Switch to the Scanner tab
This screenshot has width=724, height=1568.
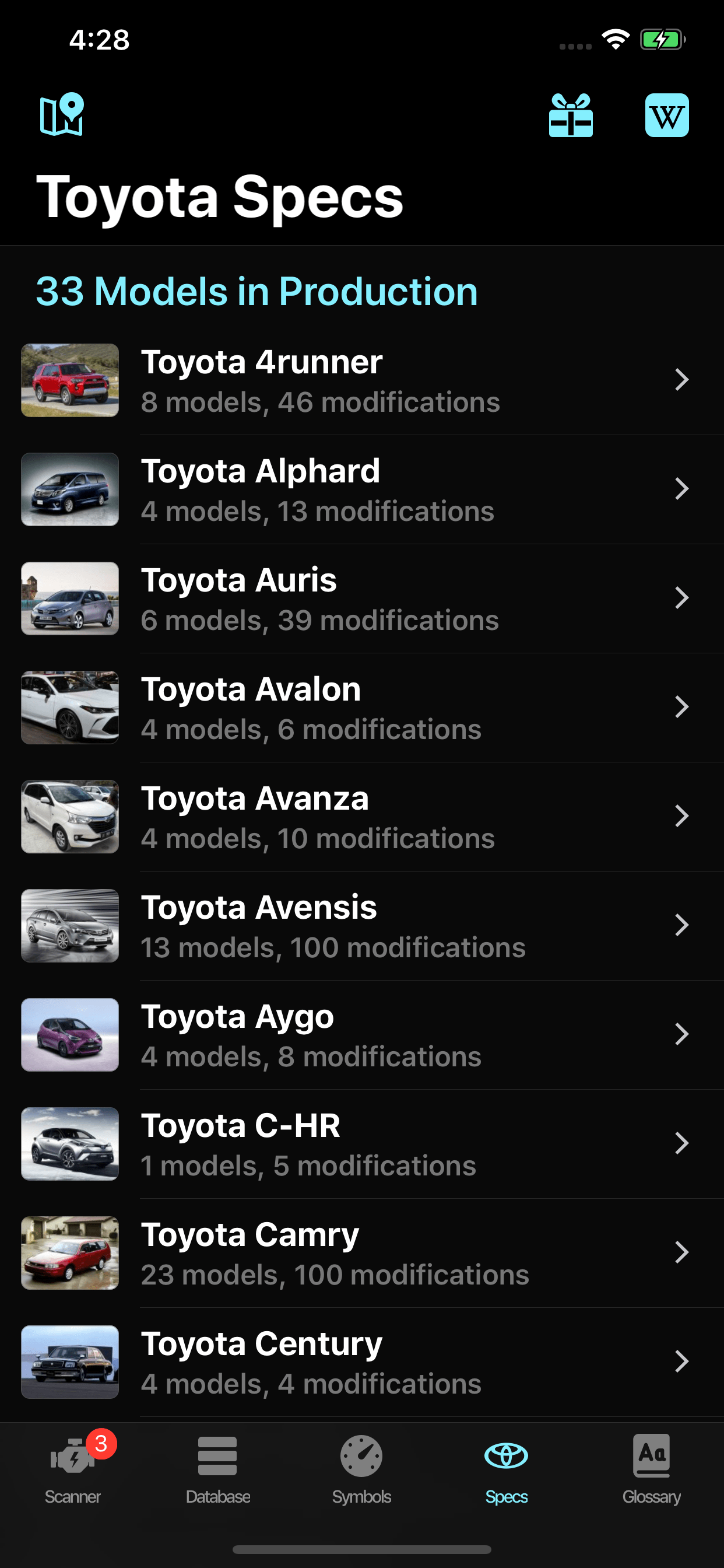pos(73,1468)
